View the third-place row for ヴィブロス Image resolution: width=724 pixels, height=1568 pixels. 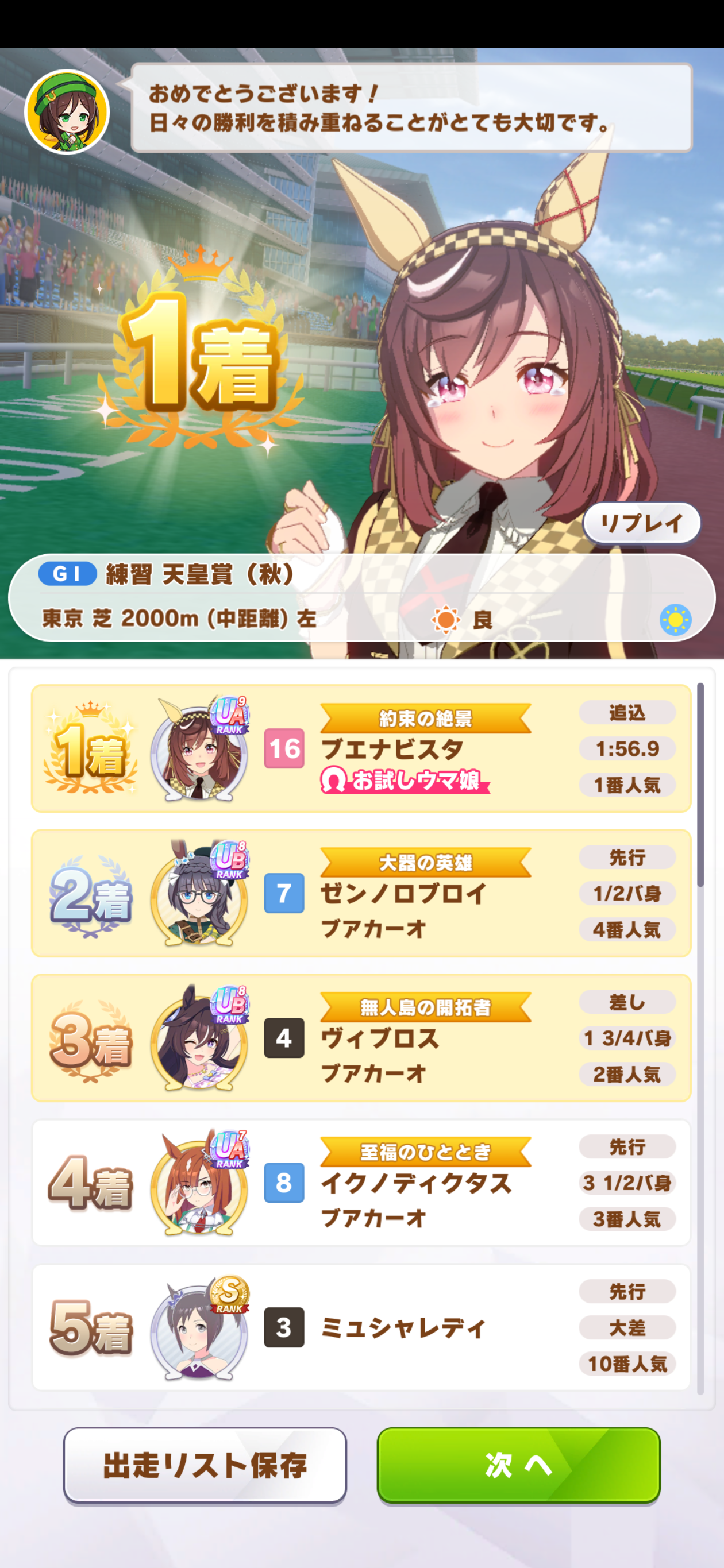[361, 1038]
